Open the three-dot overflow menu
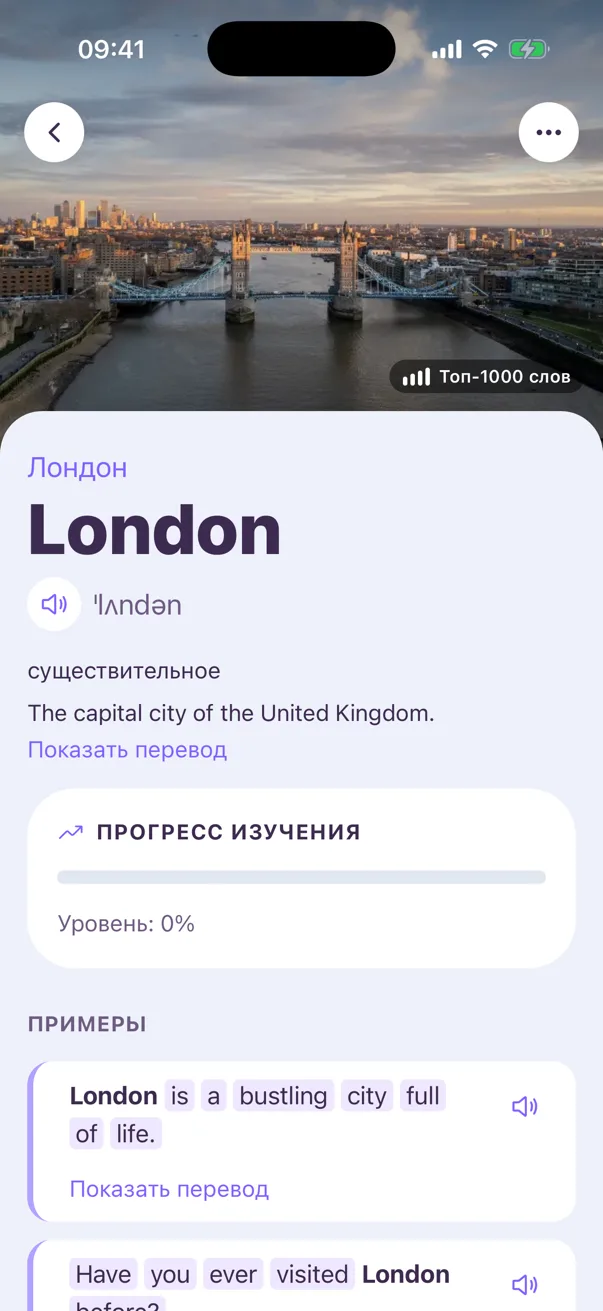Viewport: 603px width, 1311px height. (548, 132)
